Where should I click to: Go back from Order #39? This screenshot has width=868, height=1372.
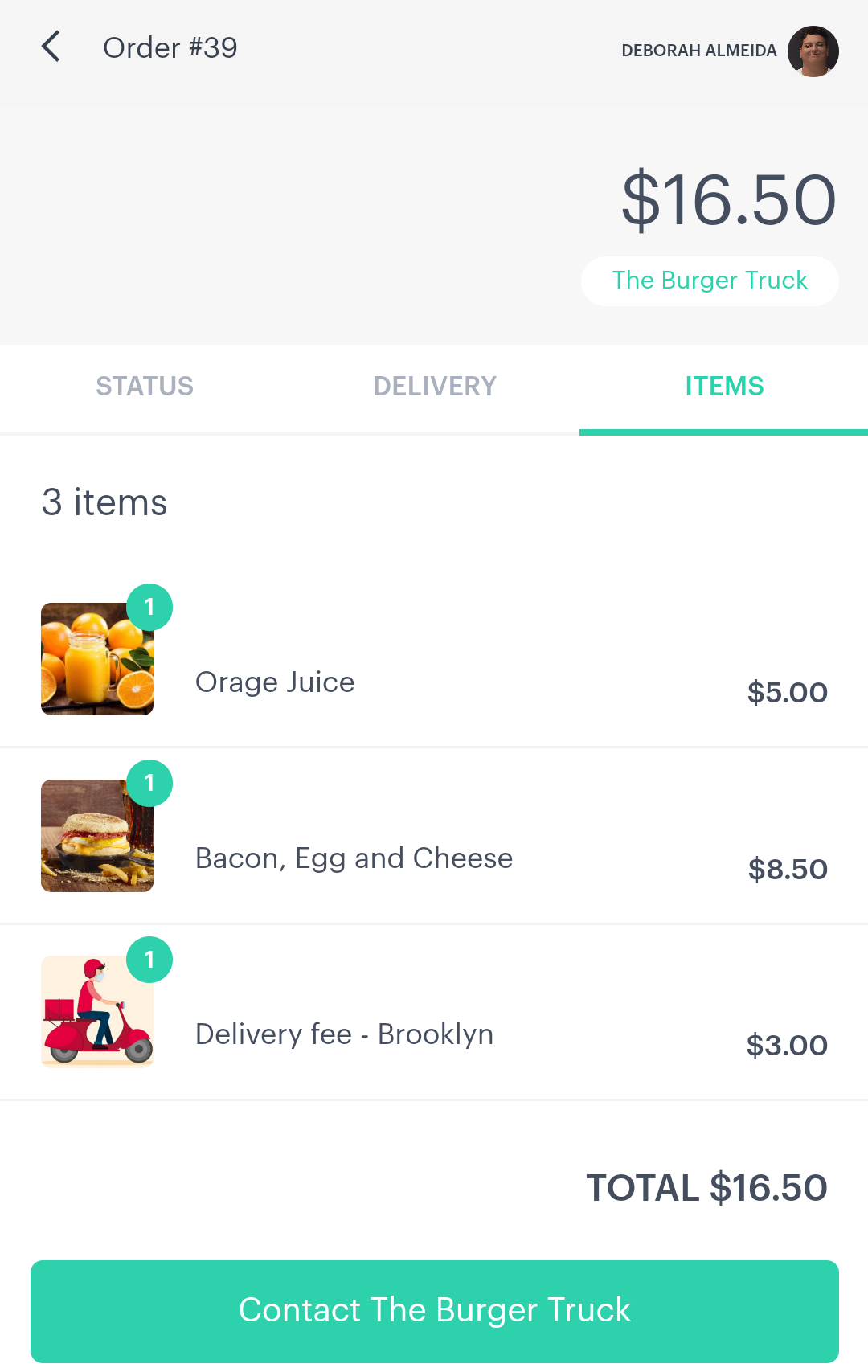pyautogui.click(x=51, y=47)
